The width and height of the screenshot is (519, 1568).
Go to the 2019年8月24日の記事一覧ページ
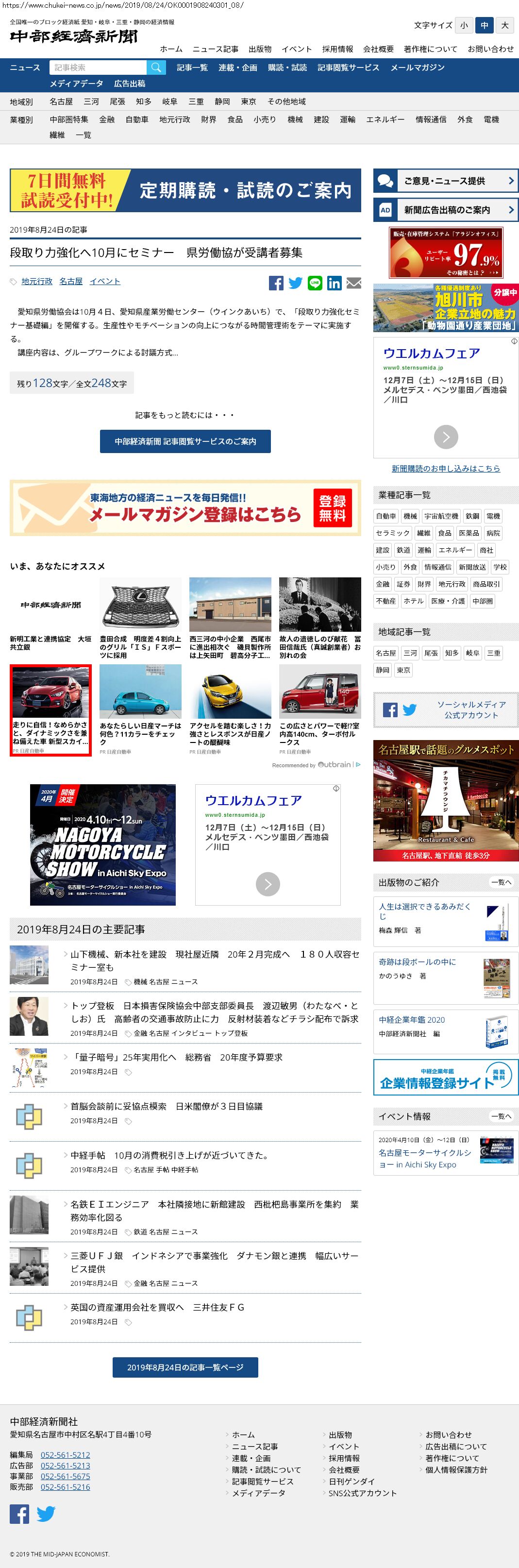coord(185,1367)
